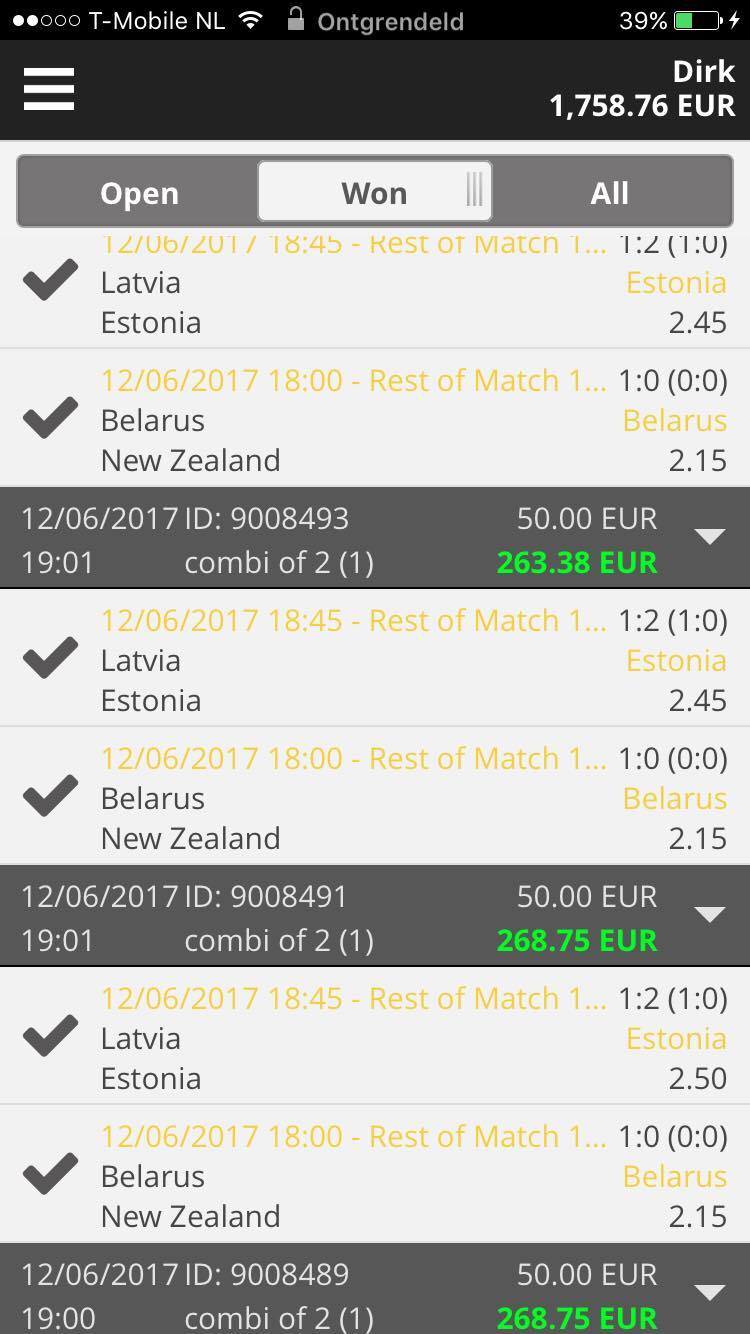Switch to the Open bets tab

pyautogui.click(x=139, y=192)
